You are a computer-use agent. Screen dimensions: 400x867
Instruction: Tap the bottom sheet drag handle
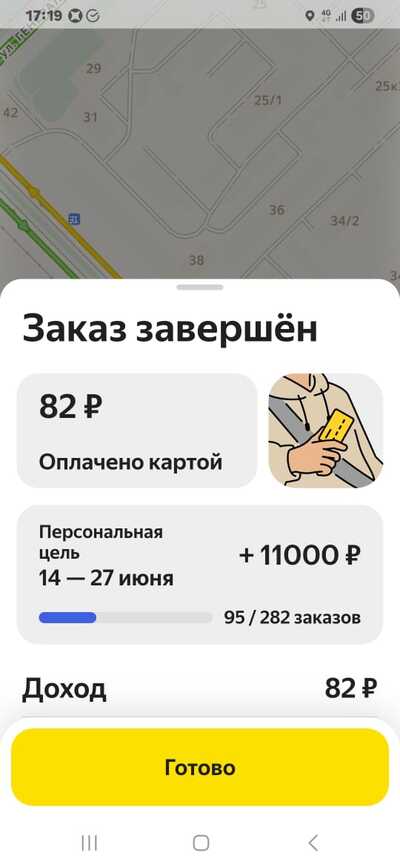click(x=200, y=287)
